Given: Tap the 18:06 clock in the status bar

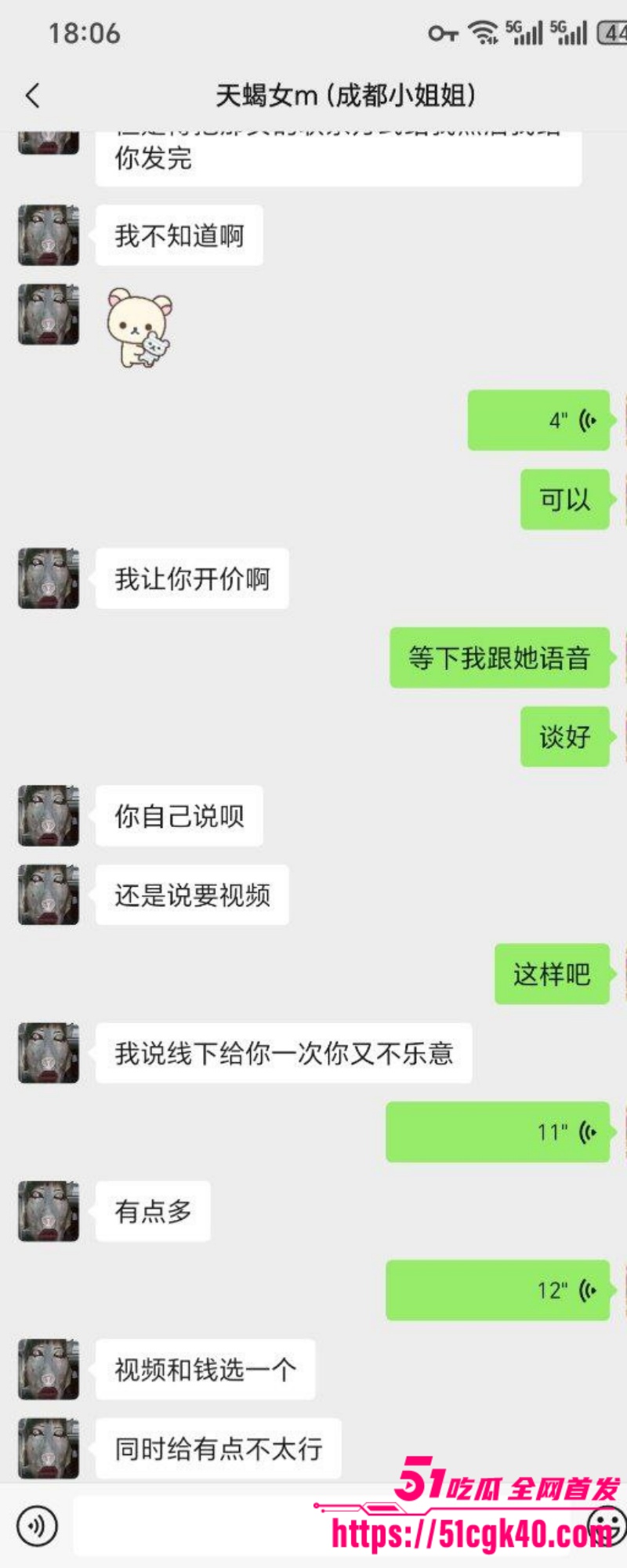Looking at the screenshot, I should [x=84, y=33].
